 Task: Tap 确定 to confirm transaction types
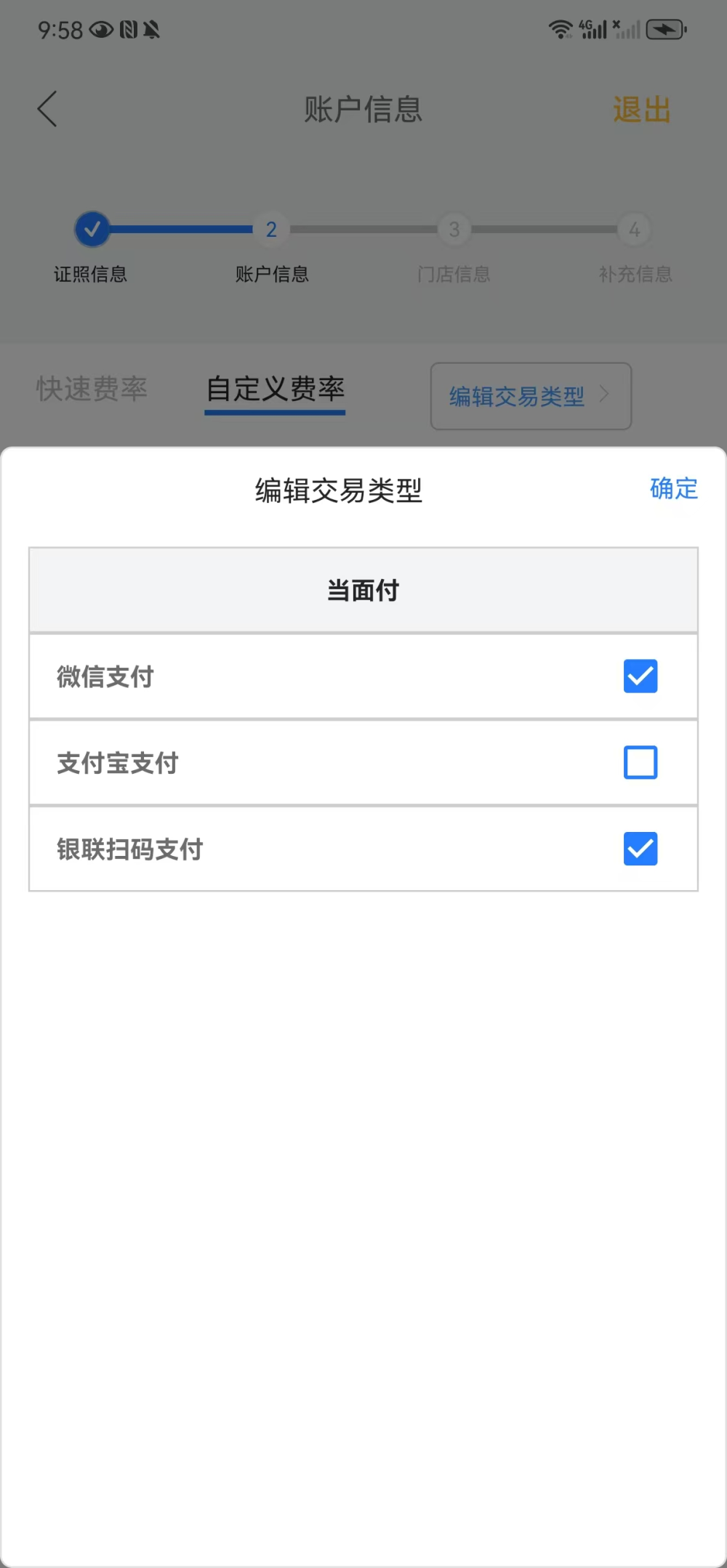point(673,489)
